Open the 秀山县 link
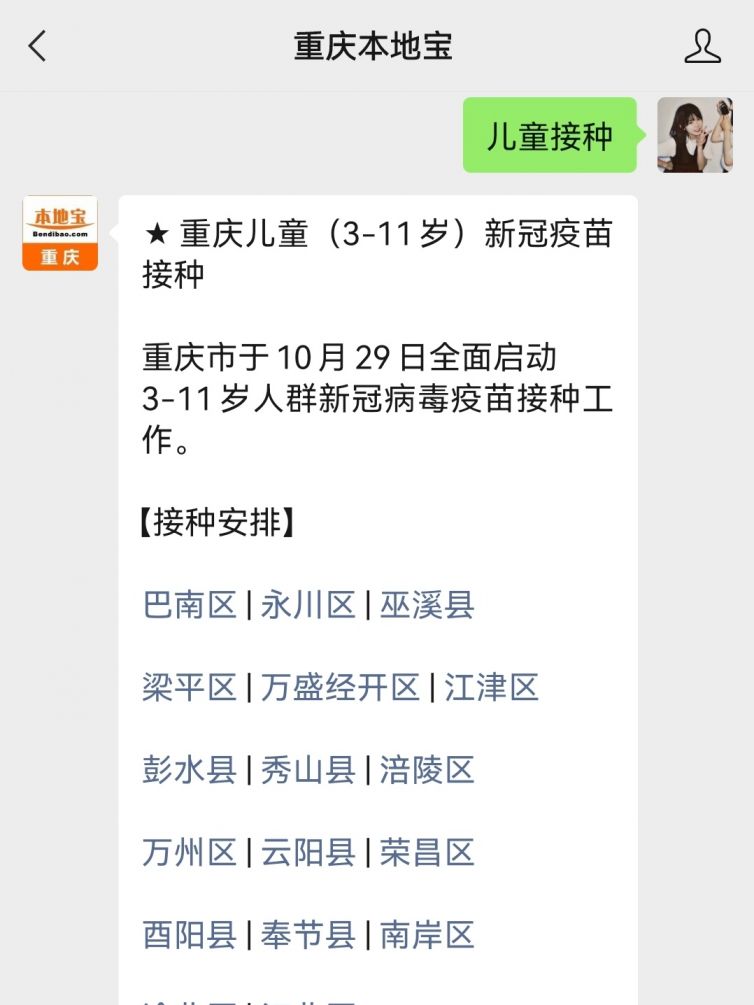 [308, 770]
